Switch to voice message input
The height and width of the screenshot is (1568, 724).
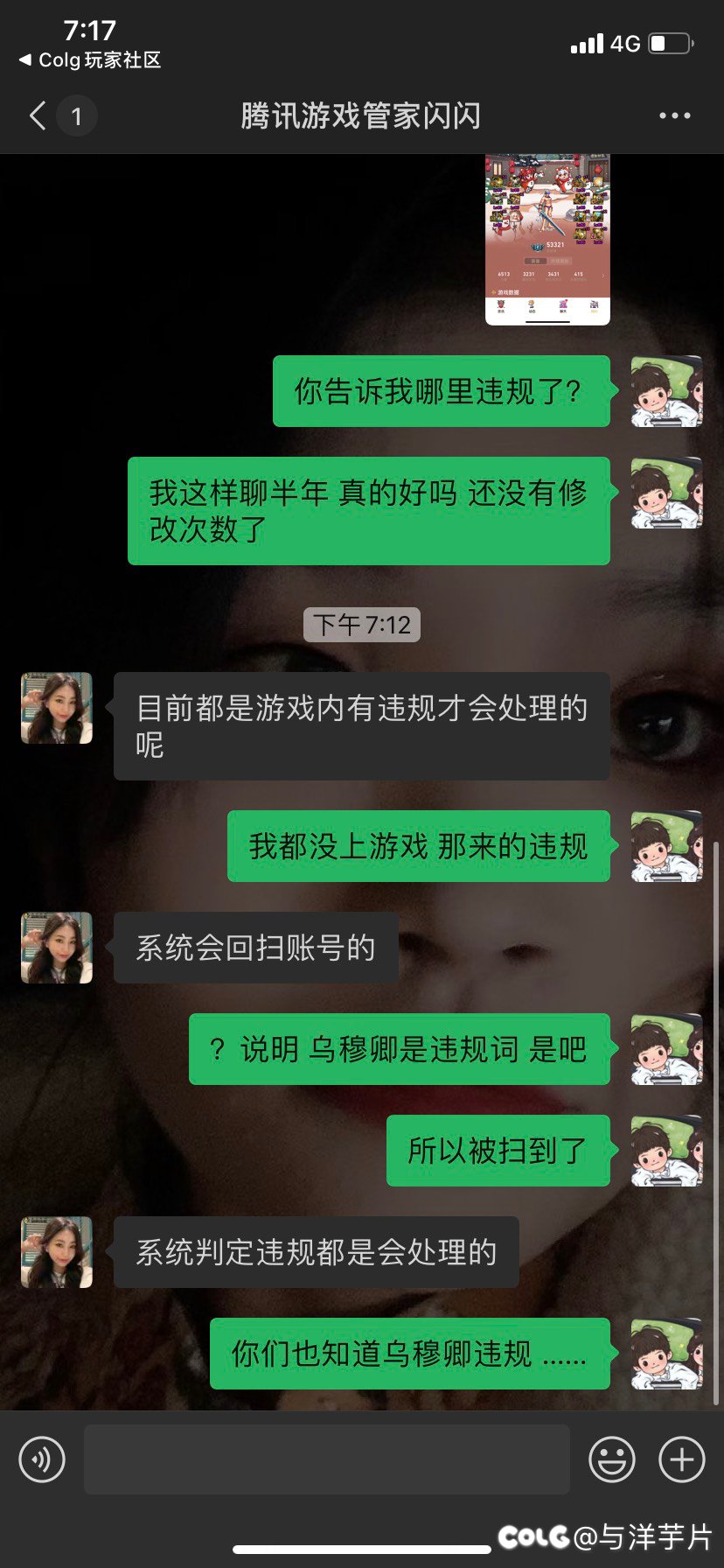pos(42,1459)
